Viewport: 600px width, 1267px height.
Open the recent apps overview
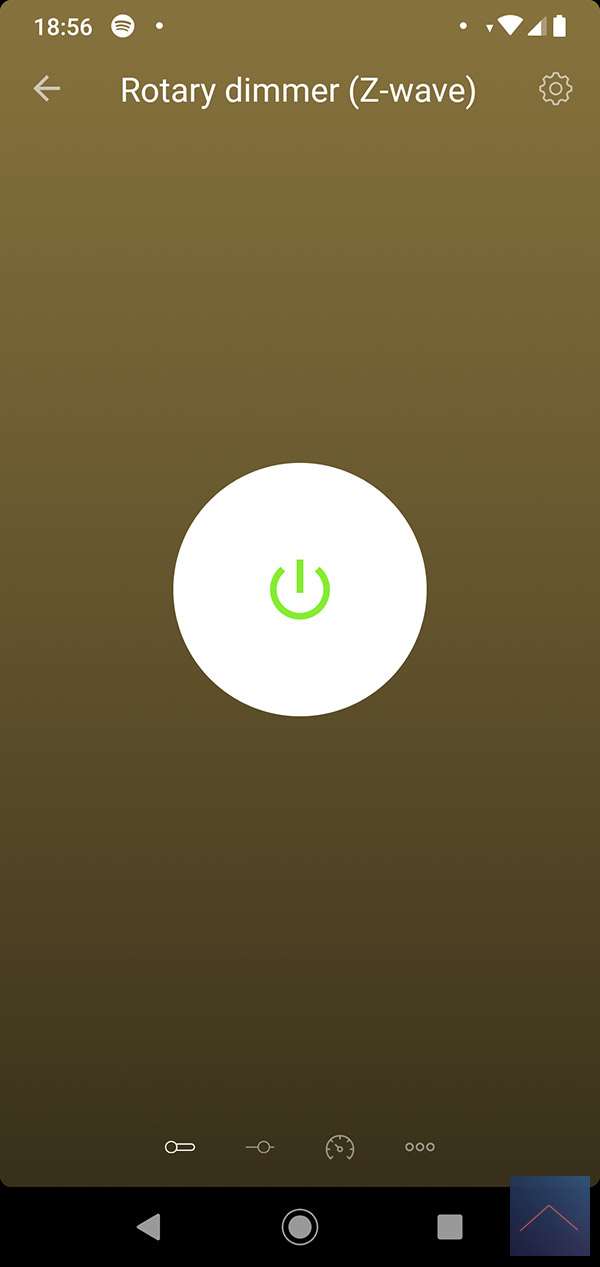pos(450,1226)
